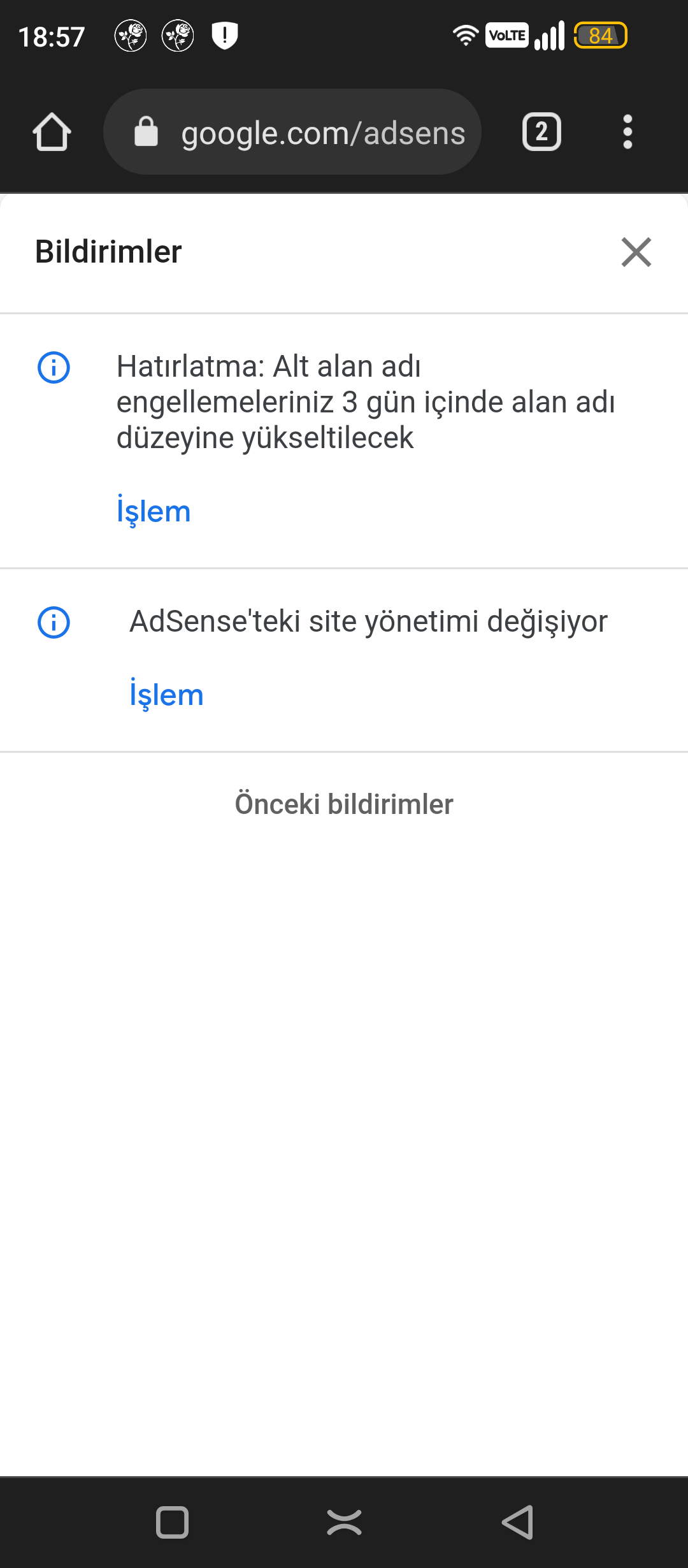The height and width of the screenshot is (1568, 688).
Task: Open the tab switcher showing 2 tabs
Action: click(x=541, y=132)
